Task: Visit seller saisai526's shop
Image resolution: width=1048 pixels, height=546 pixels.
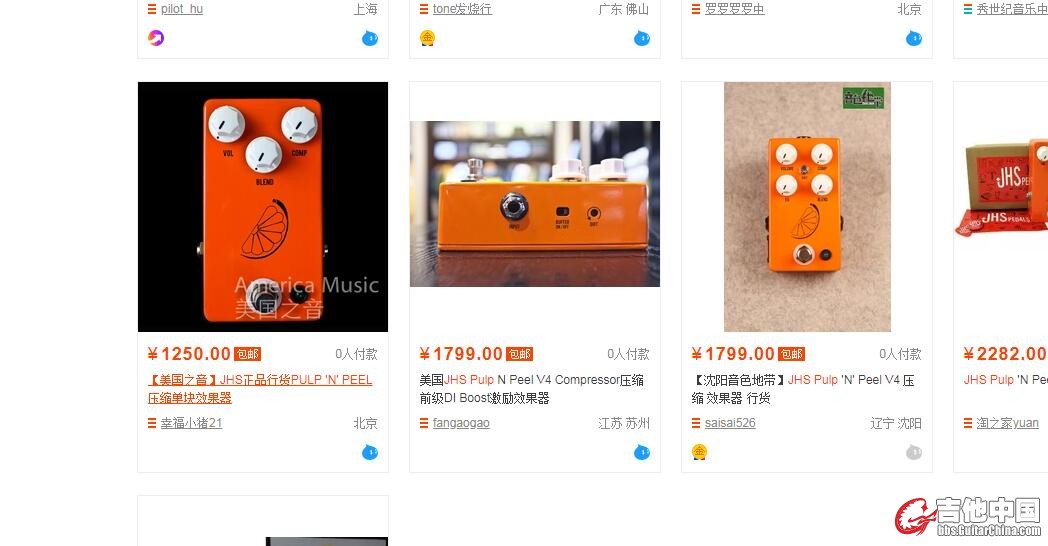Action: 730,423
